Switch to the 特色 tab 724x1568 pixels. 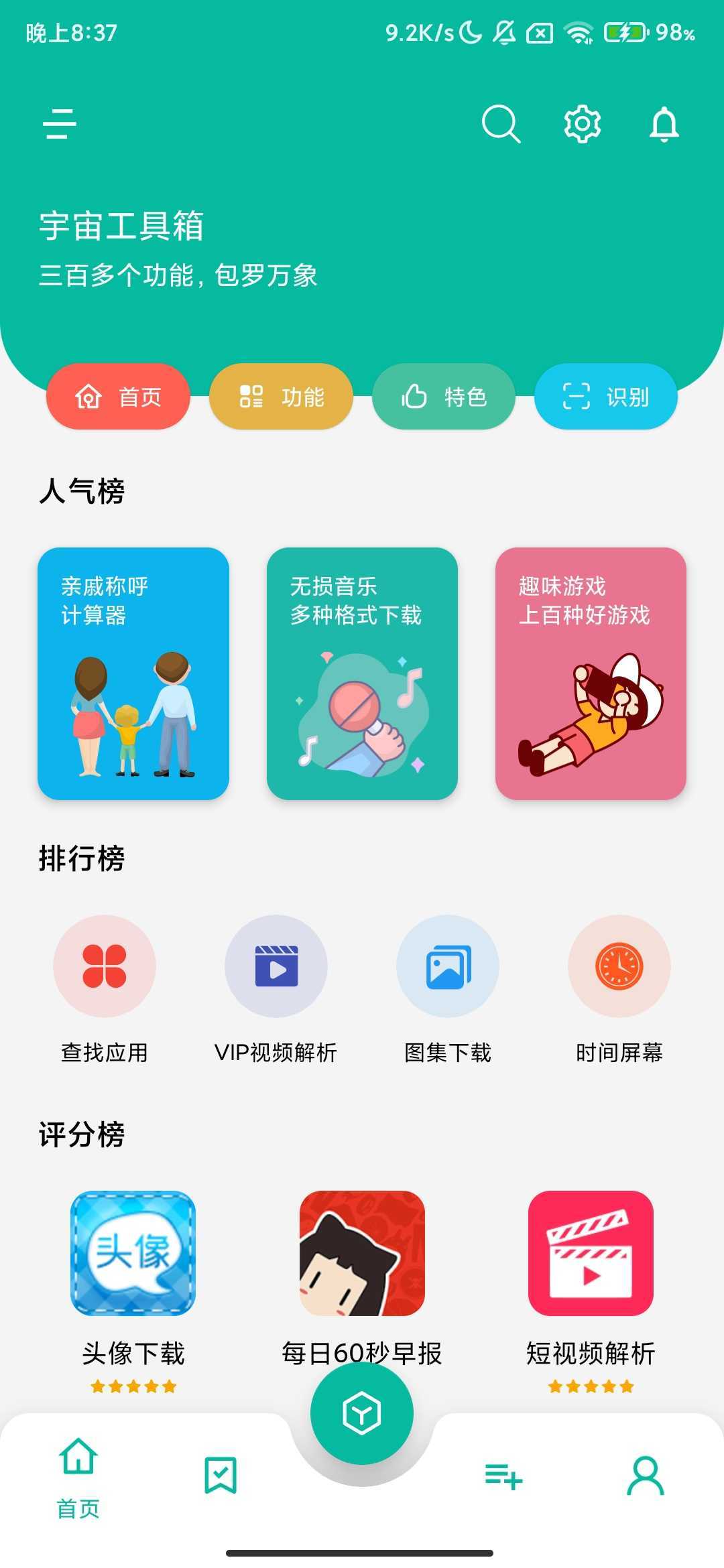pyautogui.click(x=444, y=397)
